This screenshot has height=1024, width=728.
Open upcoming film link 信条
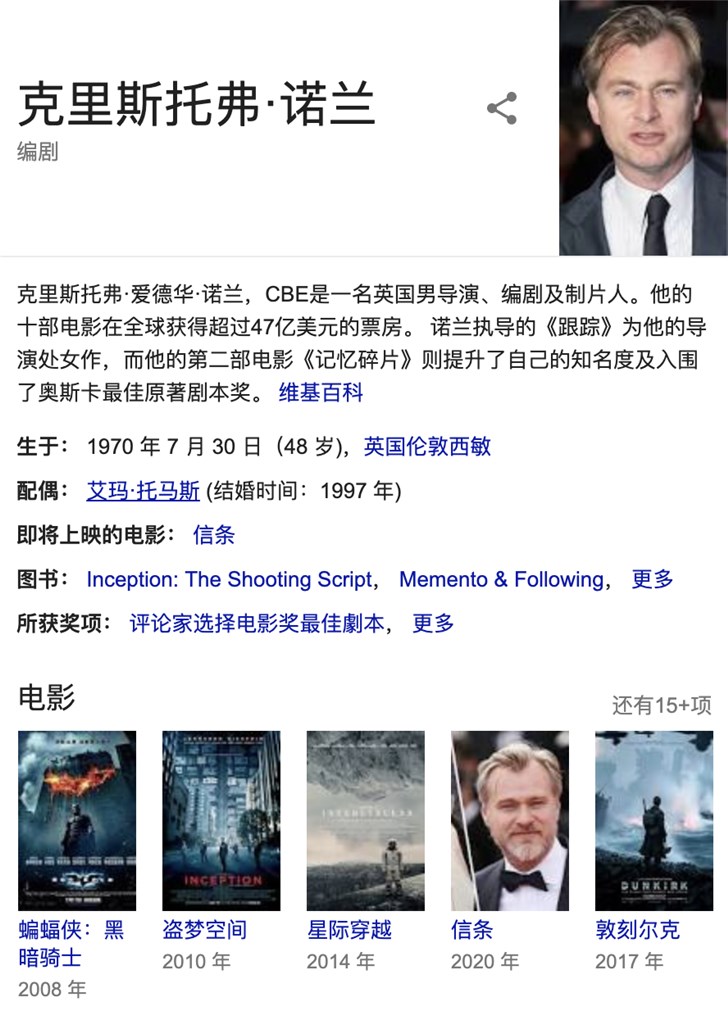pos(213,535)
